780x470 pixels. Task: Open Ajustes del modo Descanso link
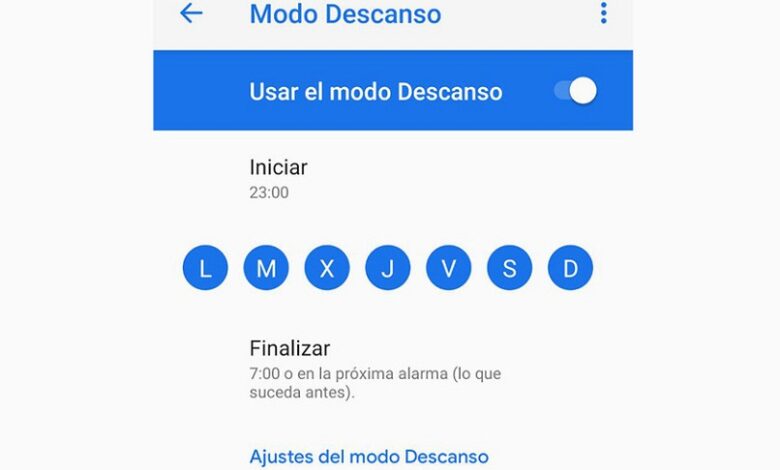(x=369, y=457)
